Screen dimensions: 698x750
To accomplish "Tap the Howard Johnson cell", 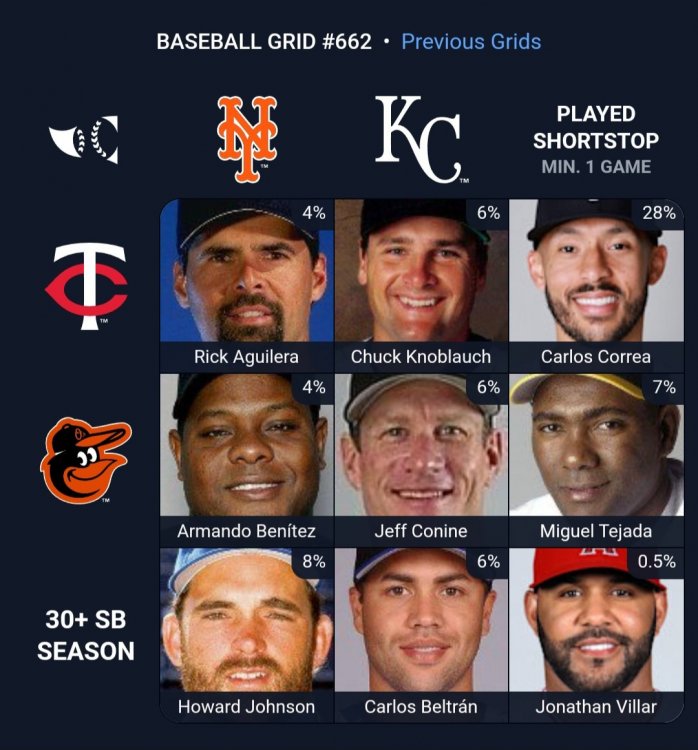I will point(247,634).
